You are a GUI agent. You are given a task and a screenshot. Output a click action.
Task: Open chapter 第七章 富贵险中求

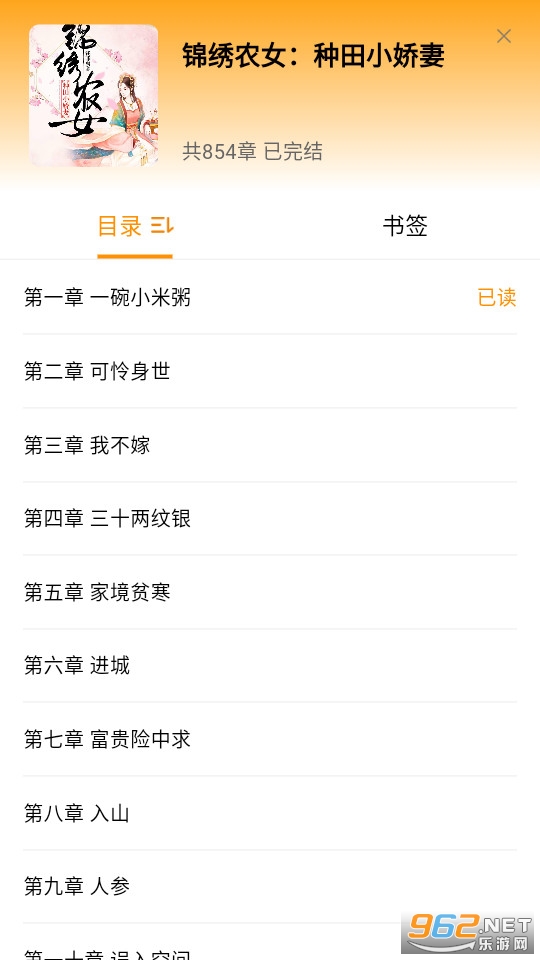click(x=270, y=739)
